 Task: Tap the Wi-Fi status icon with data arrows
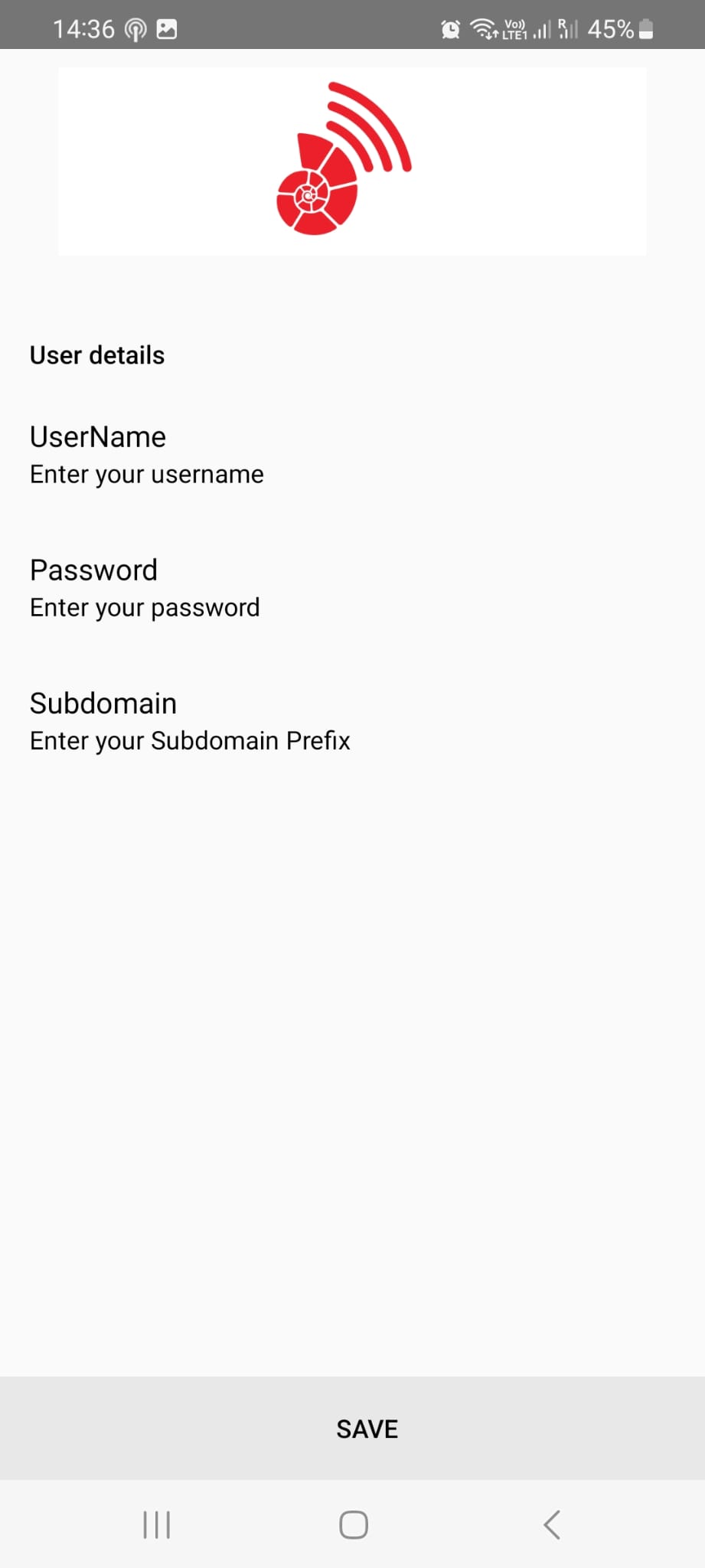484,29
